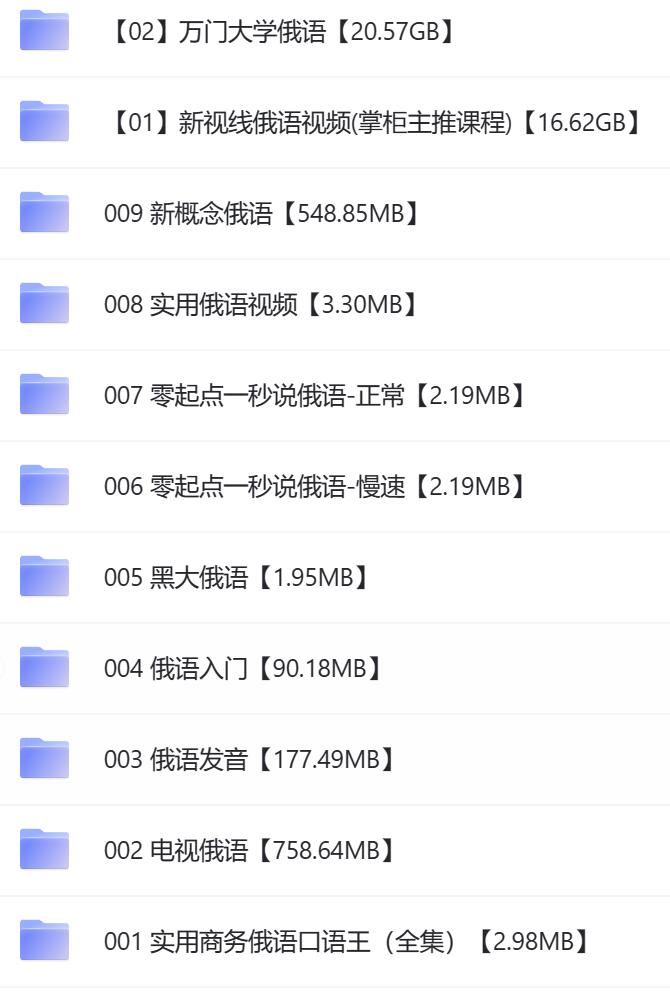Open folder 004 俄语入门
Screen dimensions: 670x995
[x=243, y=668]
